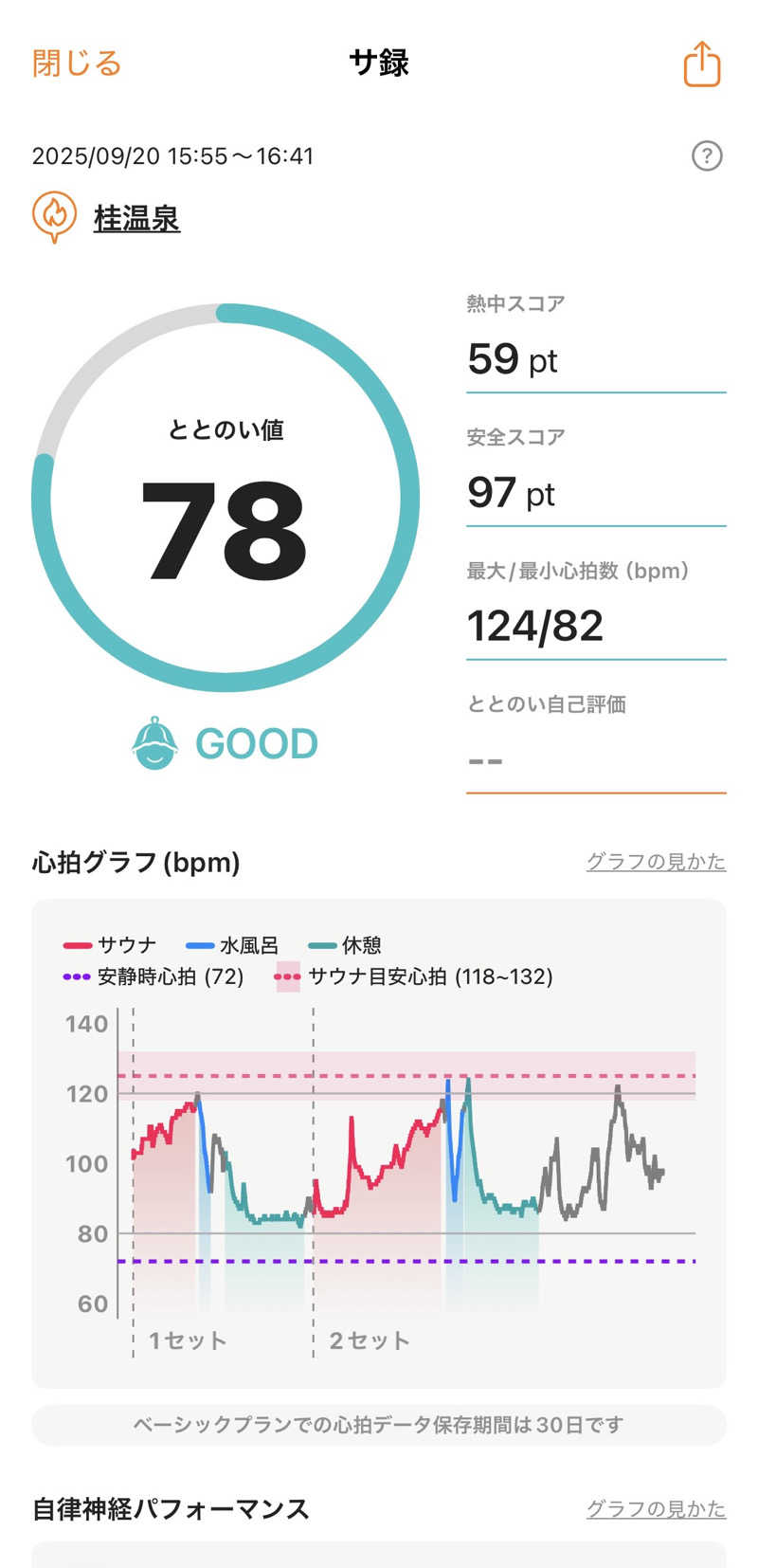Open the question mark help icon
758x1568 pixels.
[x=707, y=155]
